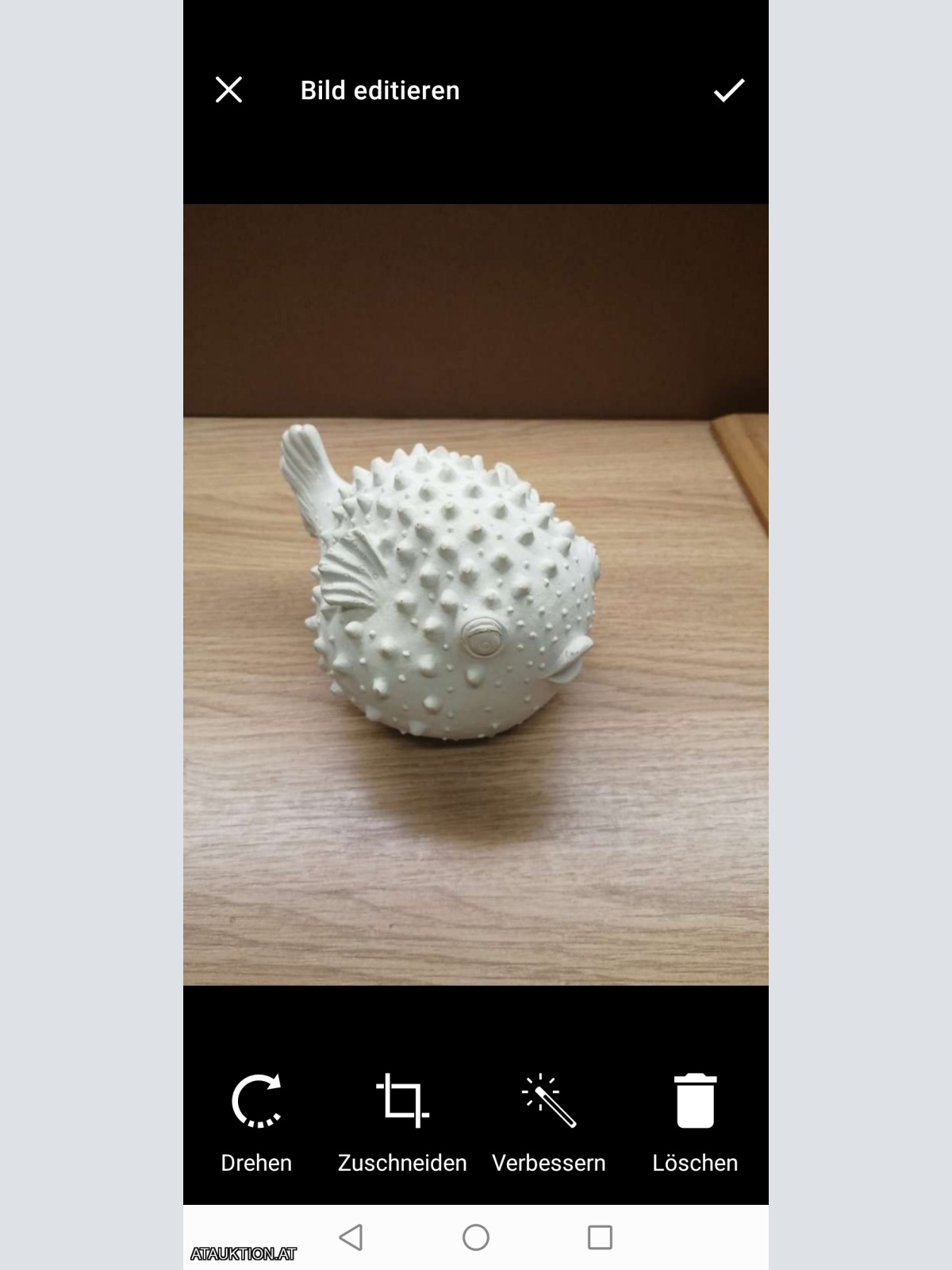This screenshot has width=952, height=1270.
Task: Go back using system back button
Action: click(x=351, y=1237)
